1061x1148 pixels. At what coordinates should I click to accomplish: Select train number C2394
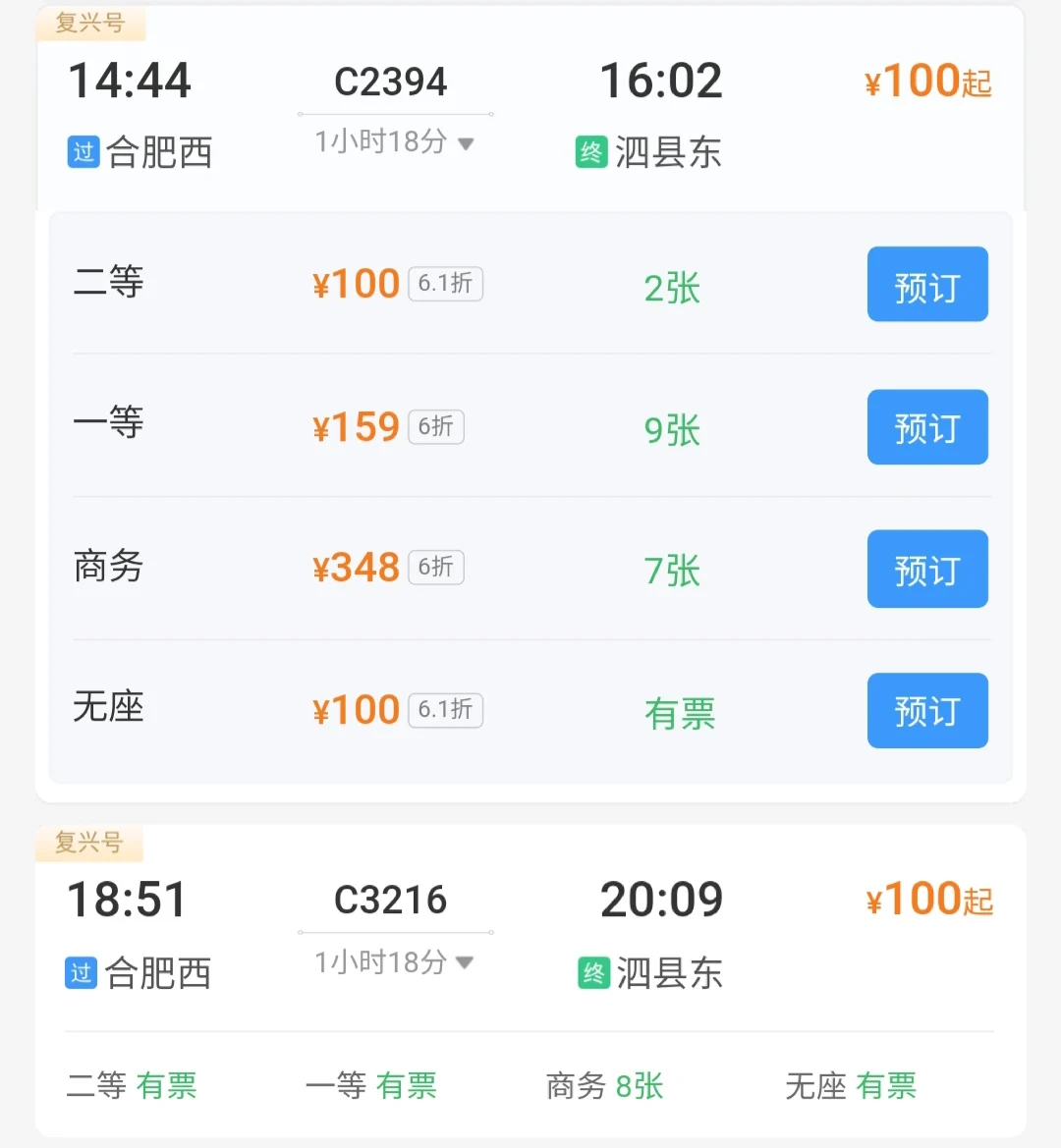[x=392, y=81]
